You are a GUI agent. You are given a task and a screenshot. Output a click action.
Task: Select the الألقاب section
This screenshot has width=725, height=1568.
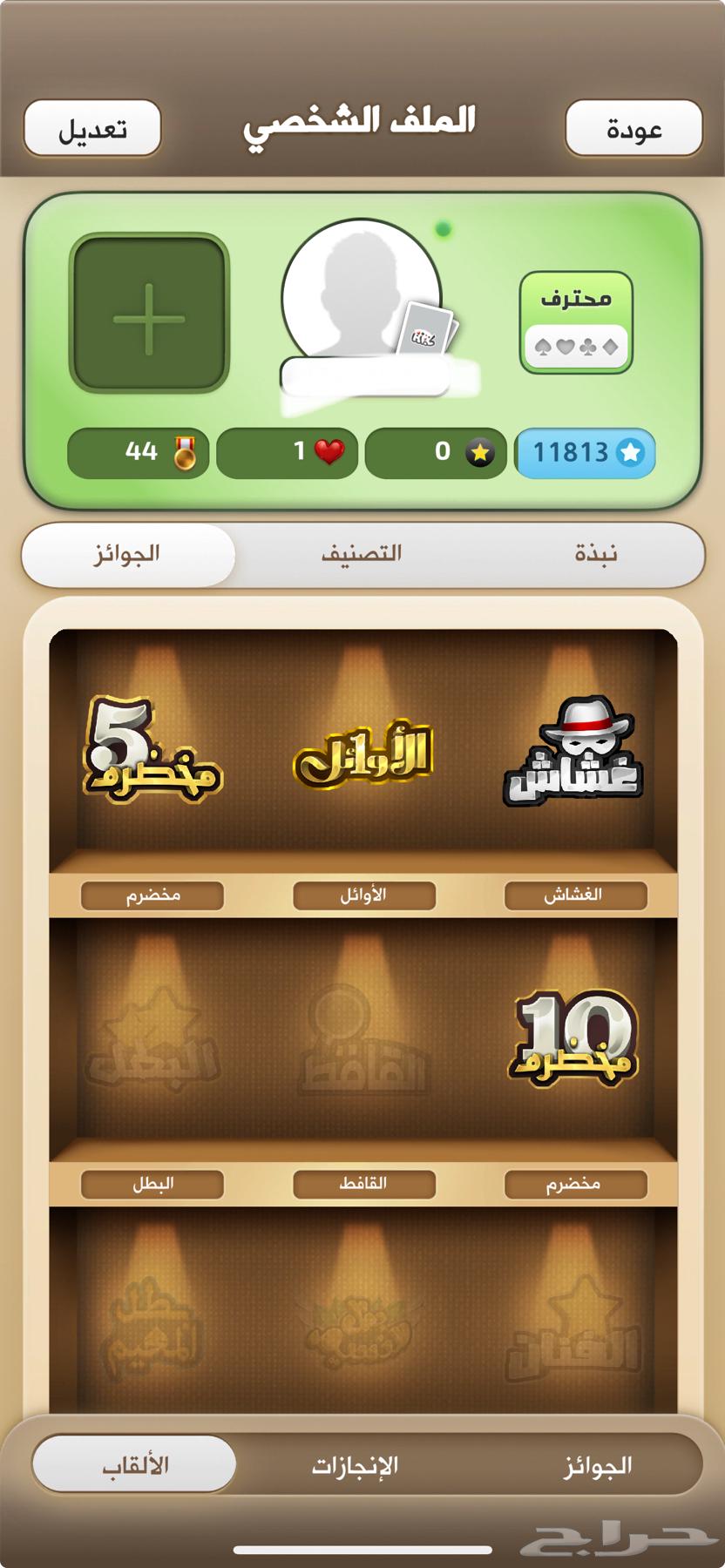tap(135, 1465)
